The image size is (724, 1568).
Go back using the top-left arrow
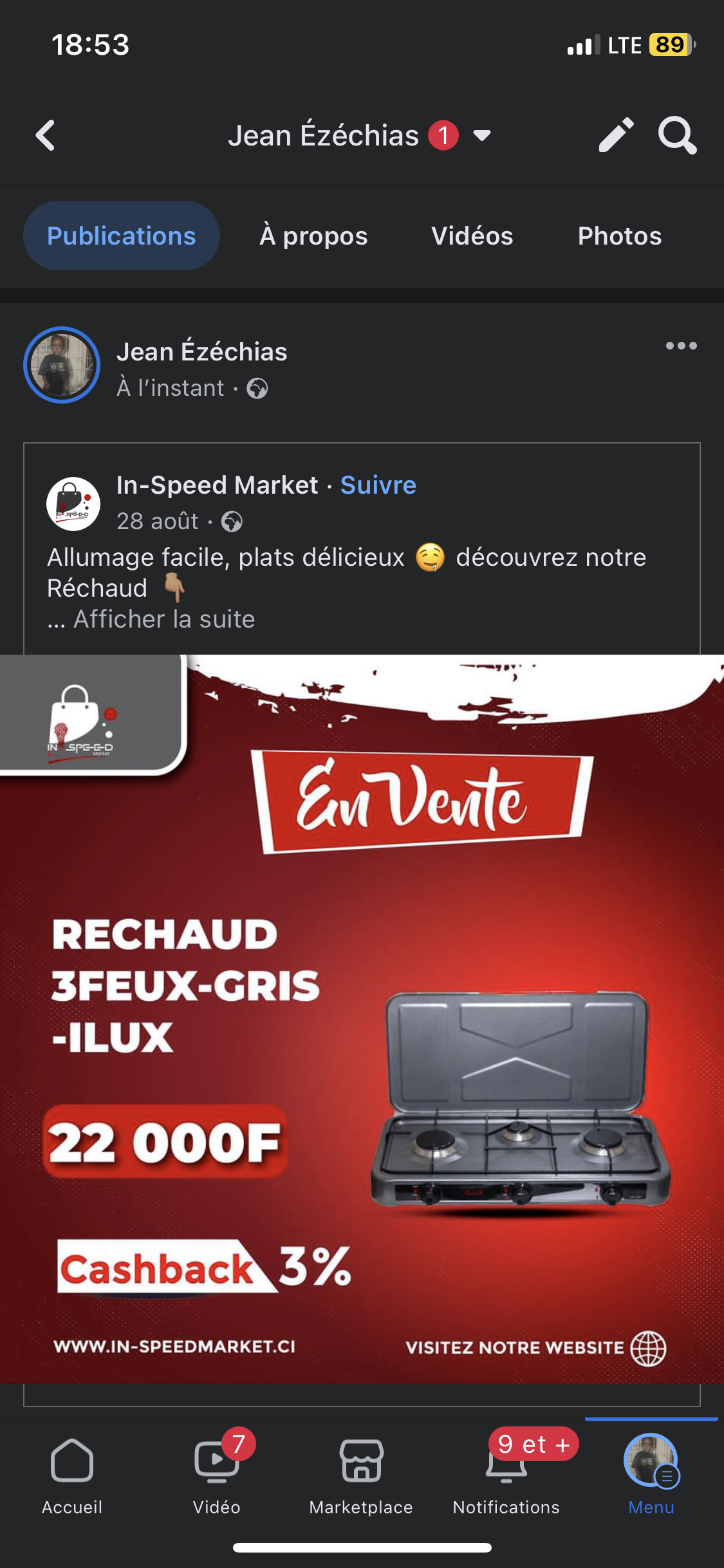tap(45, 136)
